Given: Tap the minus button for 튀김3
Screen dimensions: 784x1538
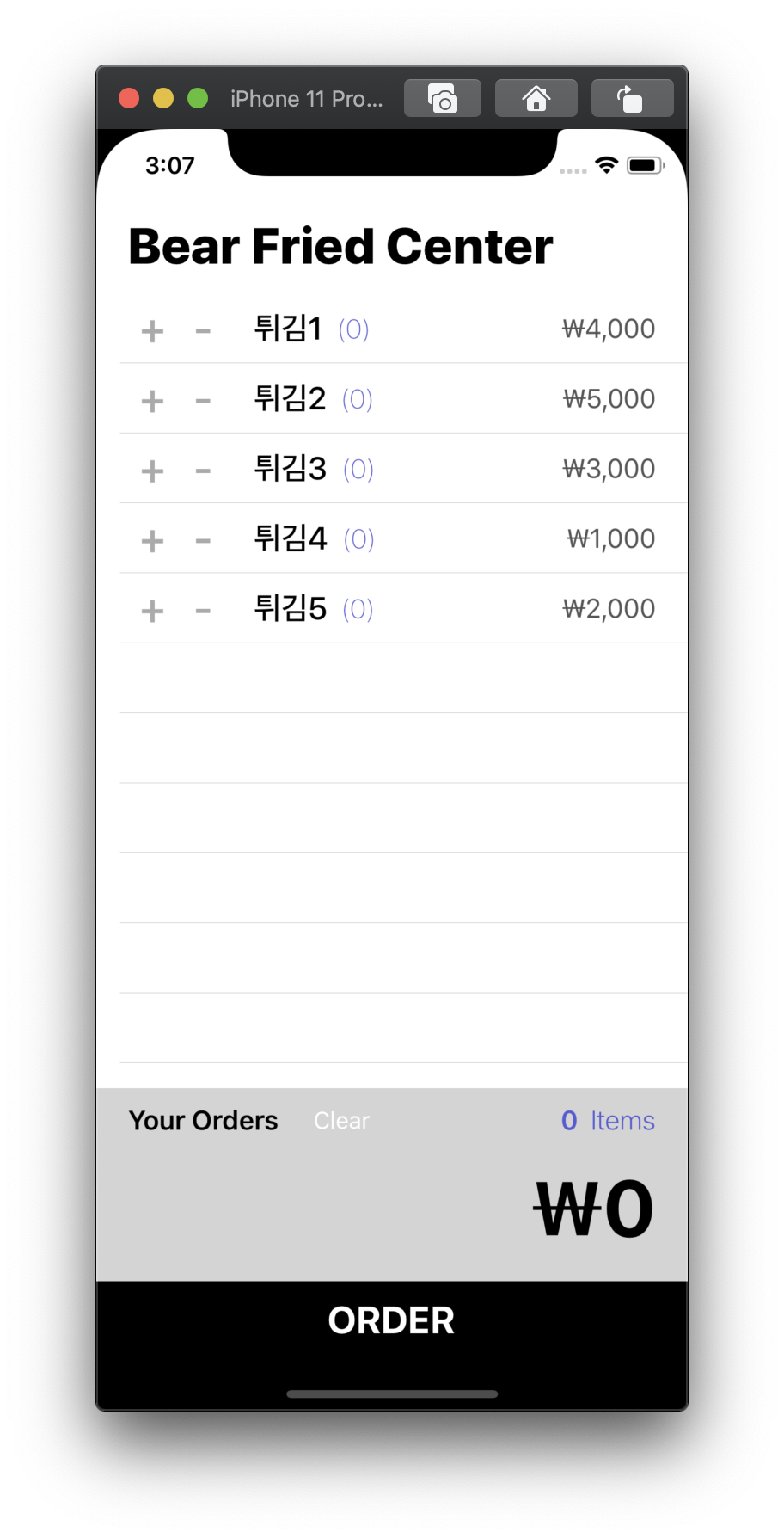Looking at the screenshot, I should click(203, 471).
